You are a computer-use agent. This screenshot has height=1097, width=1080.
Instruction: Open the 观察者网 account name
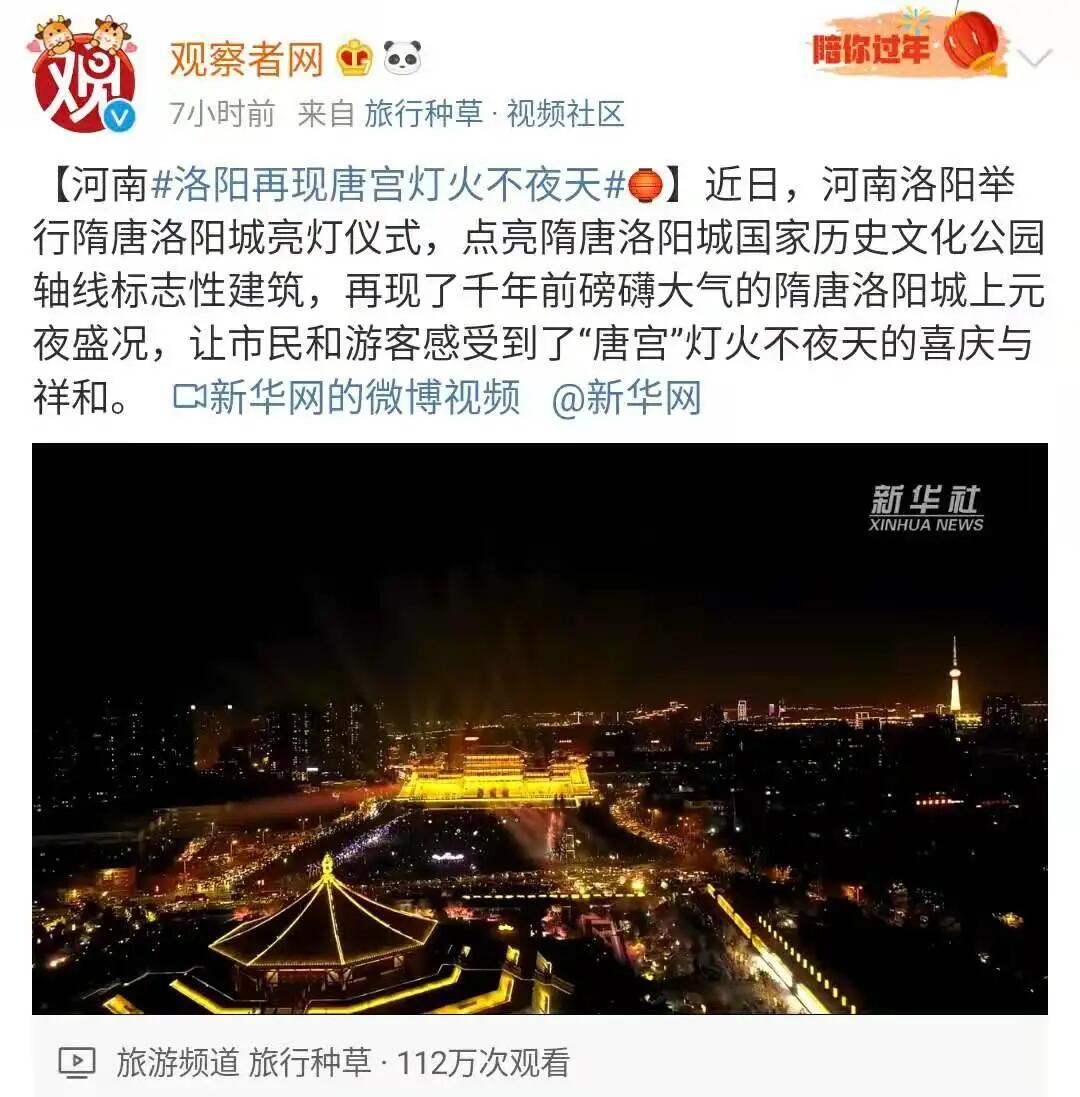coord(246,59)
